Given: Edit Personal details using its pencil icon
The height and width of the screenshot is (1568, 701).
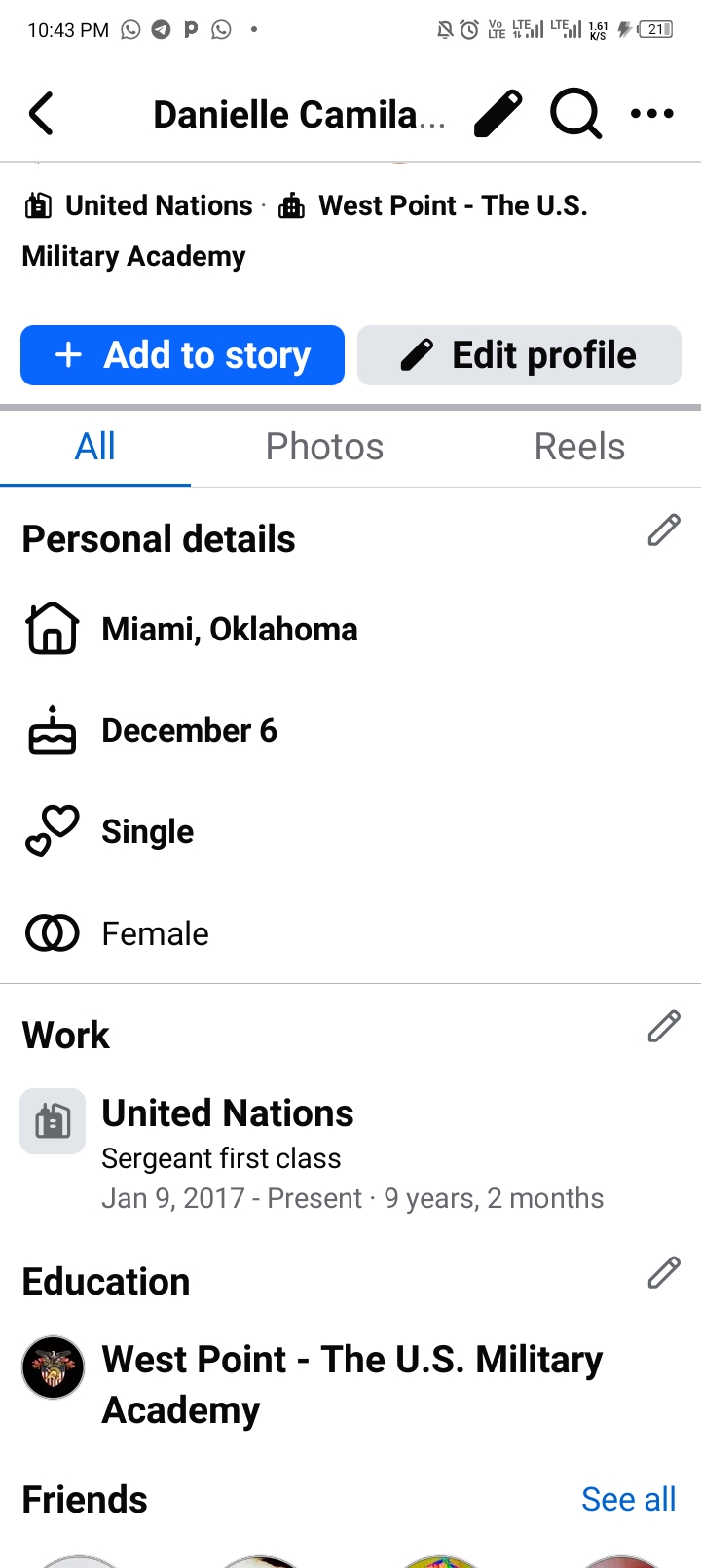Looking at the screenshot, I should (663, 529).
